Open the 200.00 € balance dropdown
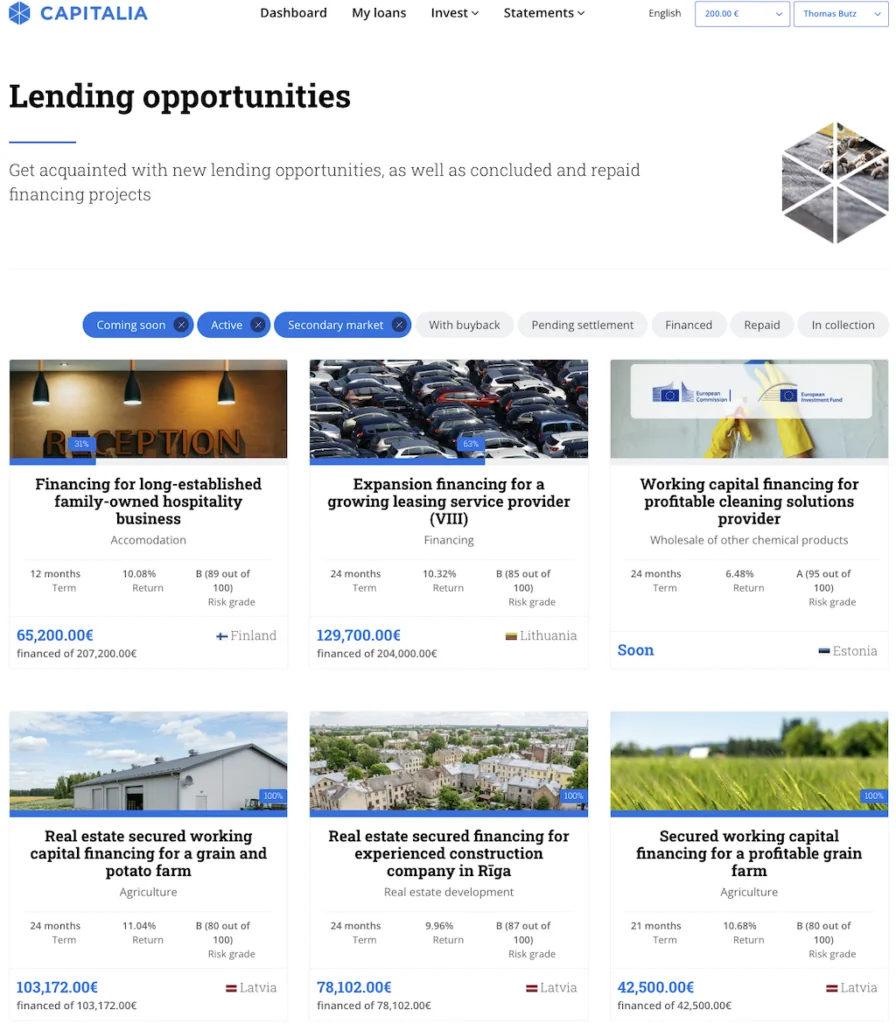Screen dimensions: 896x1024 pyautogui.click(x=741, y=14)
